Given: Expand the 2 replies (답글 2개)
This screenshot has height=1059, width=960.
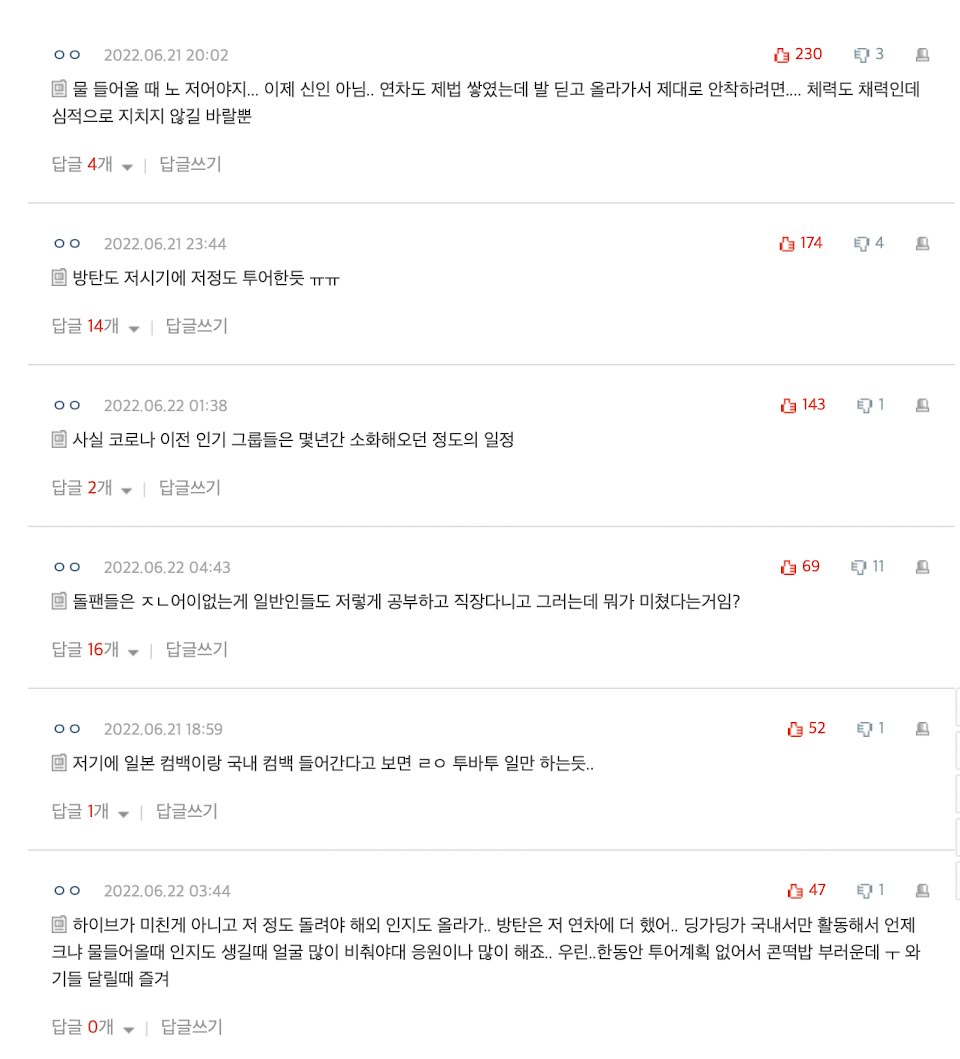Looking at the screenshot, I should [x=92, y=488].
